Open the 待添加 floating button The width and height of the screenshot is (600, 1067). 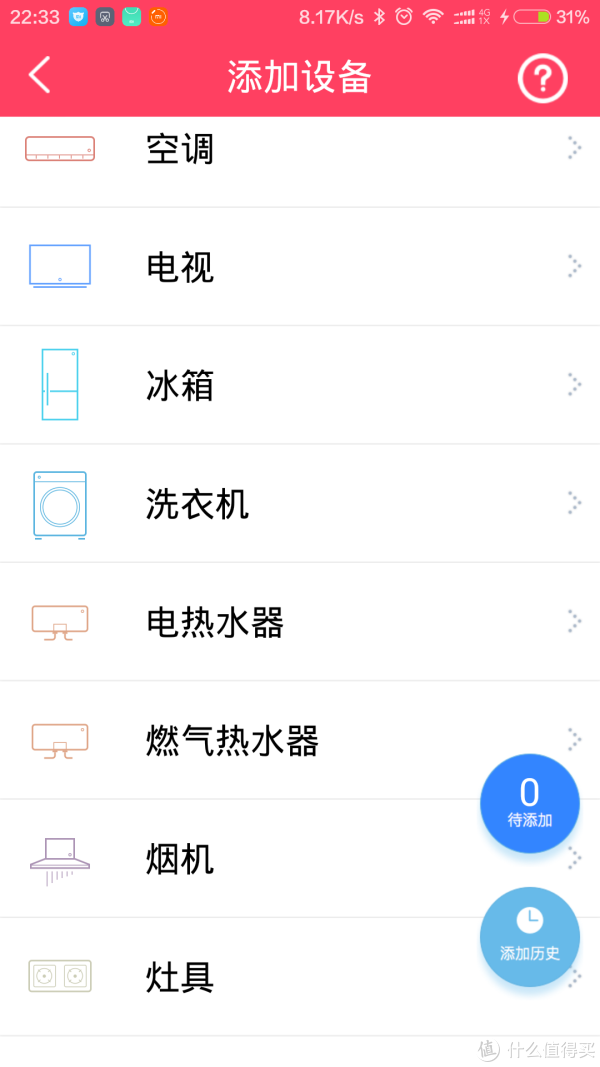click(530, 803)
